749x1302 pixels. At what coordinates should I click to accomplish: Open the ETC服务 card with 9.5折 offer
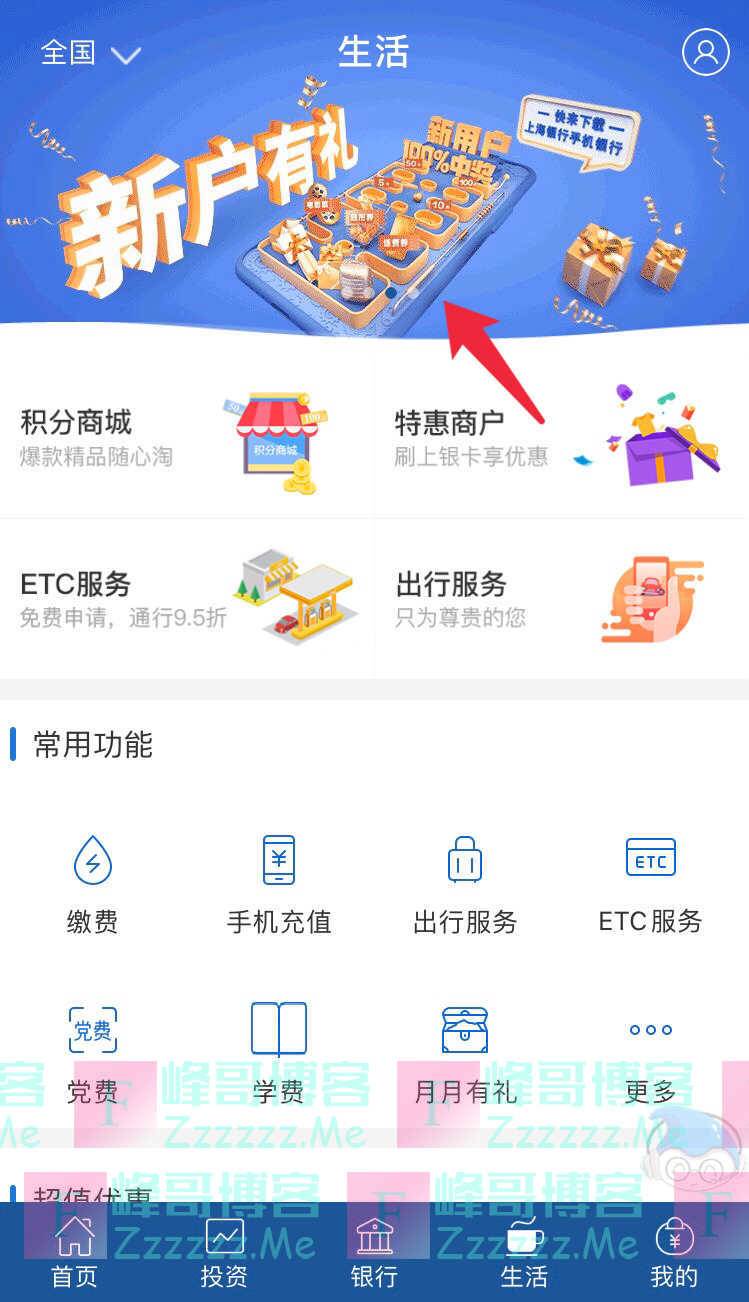tap(186, 599)
